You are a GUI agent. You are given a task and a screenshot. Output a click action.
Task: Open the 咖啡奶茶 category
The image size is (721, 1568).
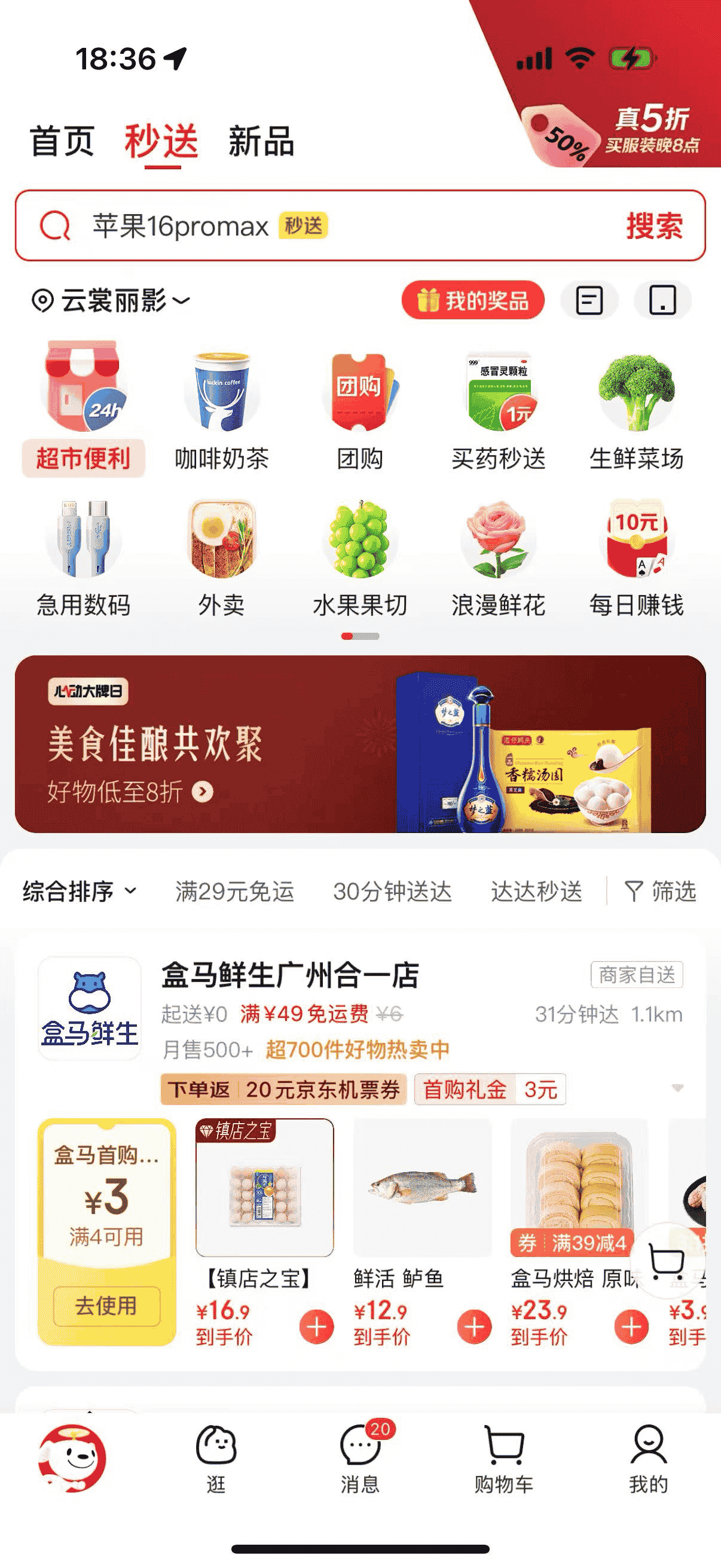221,411
